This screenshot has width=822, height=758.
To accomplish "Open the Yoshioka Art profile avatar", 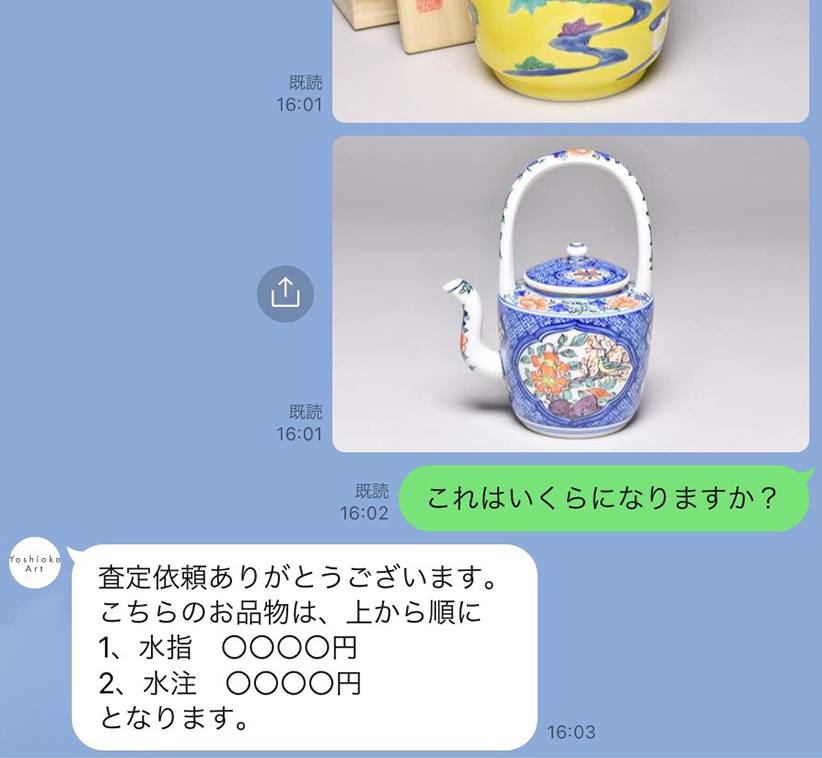I will [35, 563].
